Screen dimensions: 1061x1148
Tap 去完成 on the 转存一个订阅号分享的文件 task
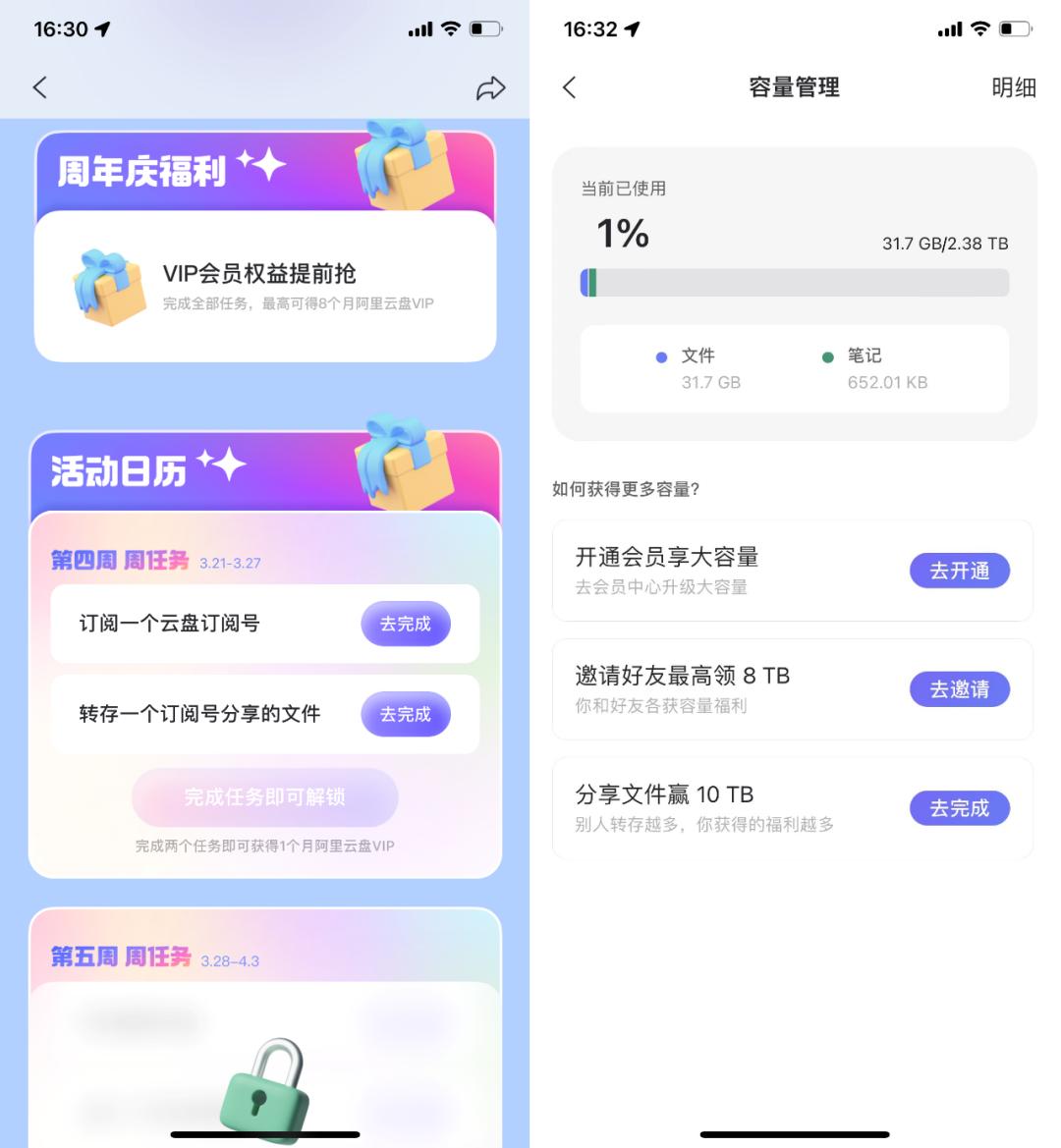pyautogui.click(x=406, y=714)
